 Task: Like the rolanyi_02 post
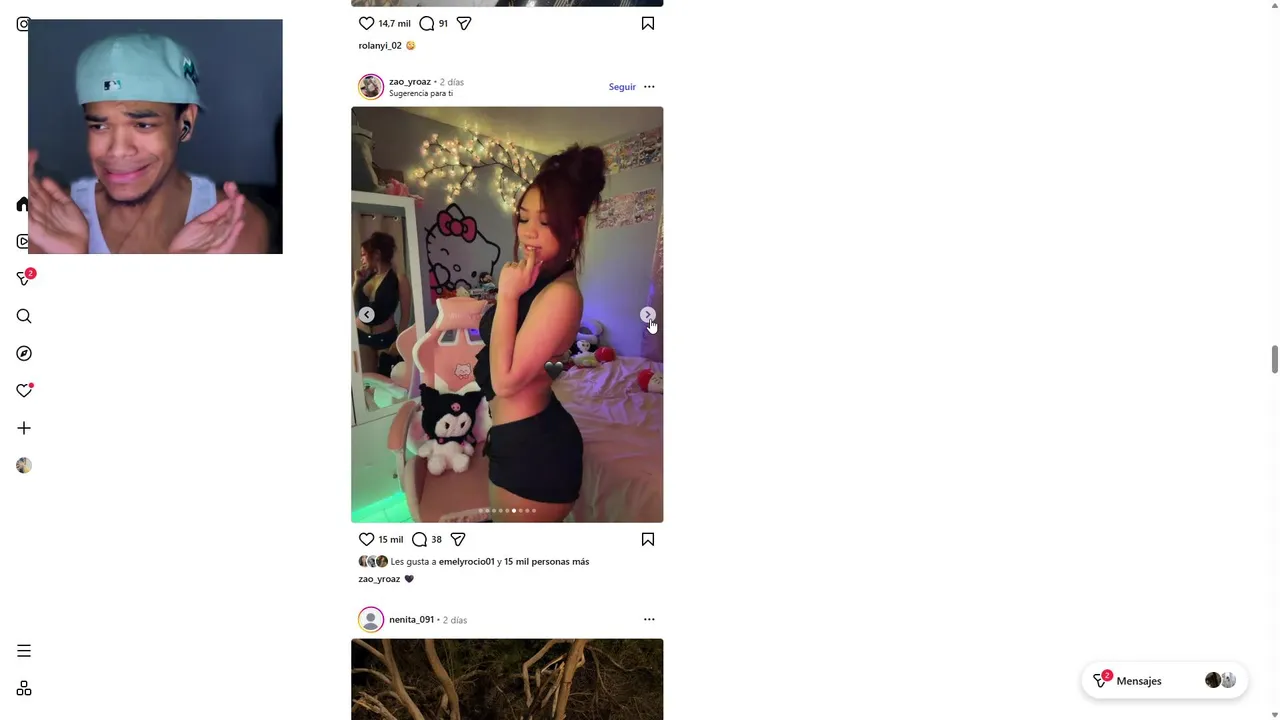coord(367,23)
